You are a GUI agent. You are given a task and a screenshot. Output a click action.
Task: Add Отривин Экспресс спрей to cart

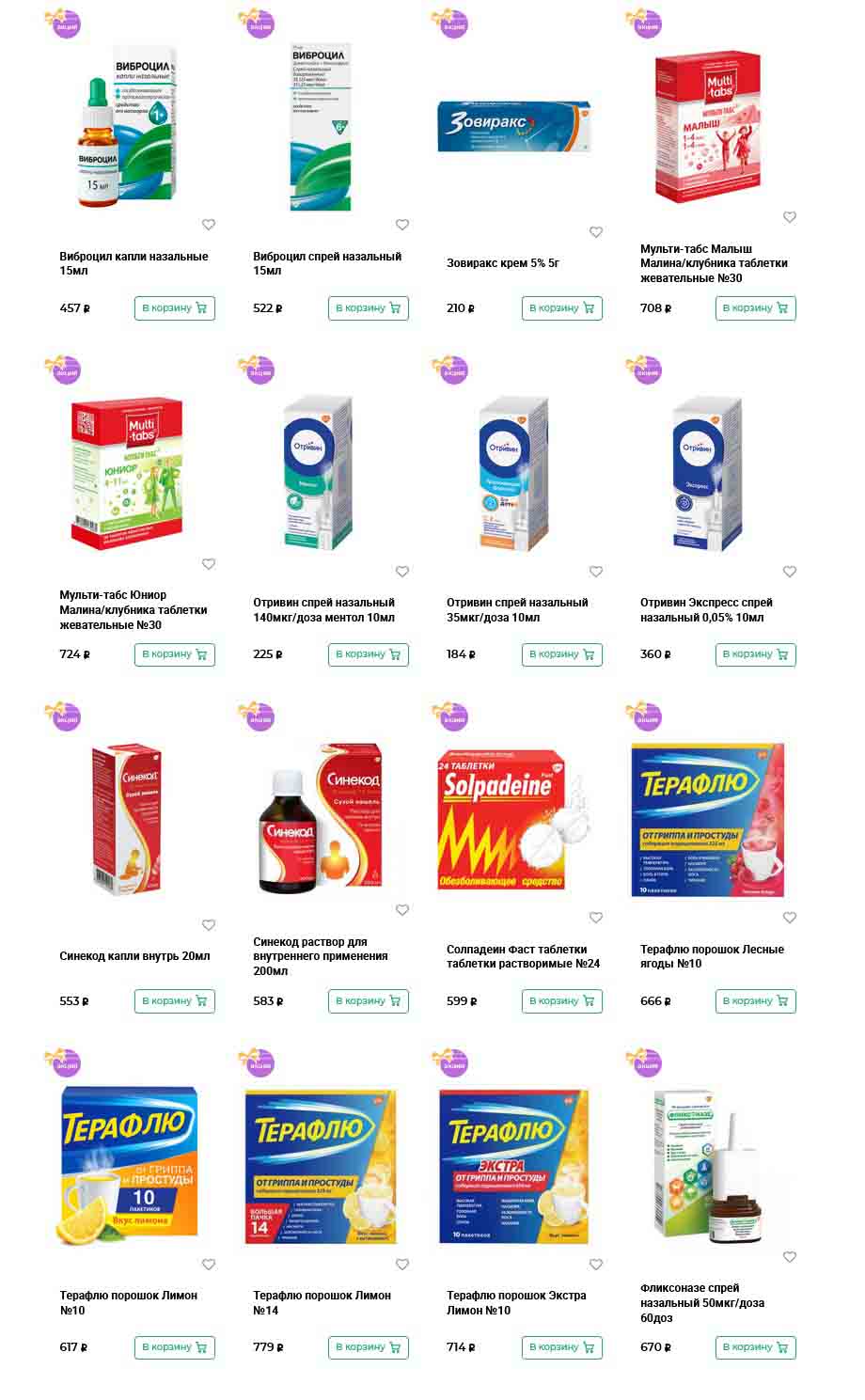755,654
